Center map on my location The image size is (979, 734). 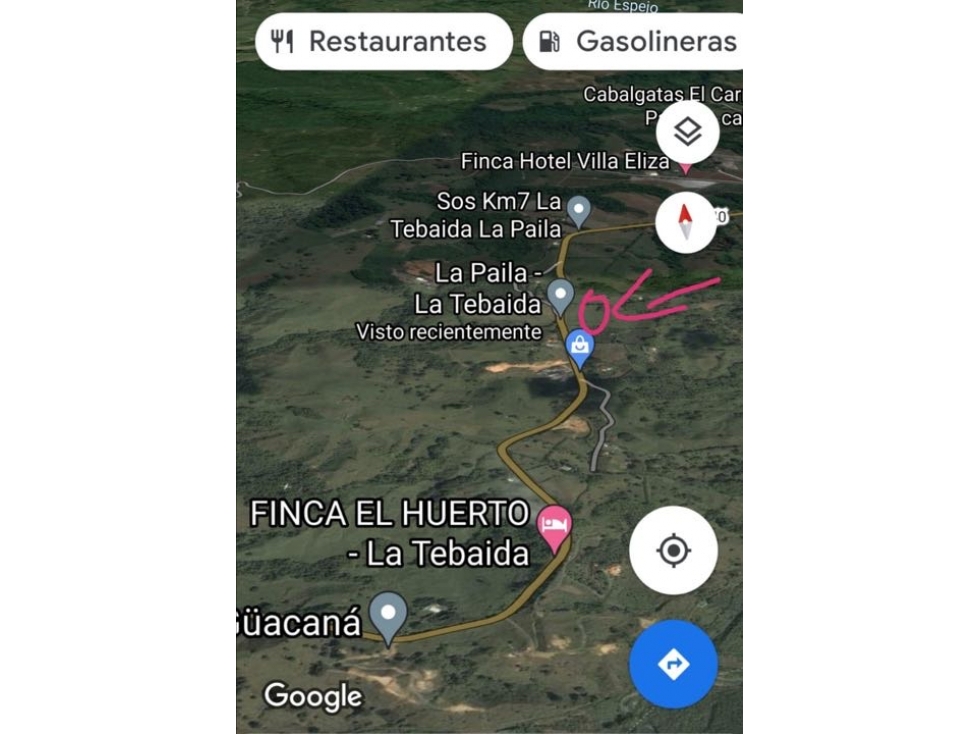[673, 550]
